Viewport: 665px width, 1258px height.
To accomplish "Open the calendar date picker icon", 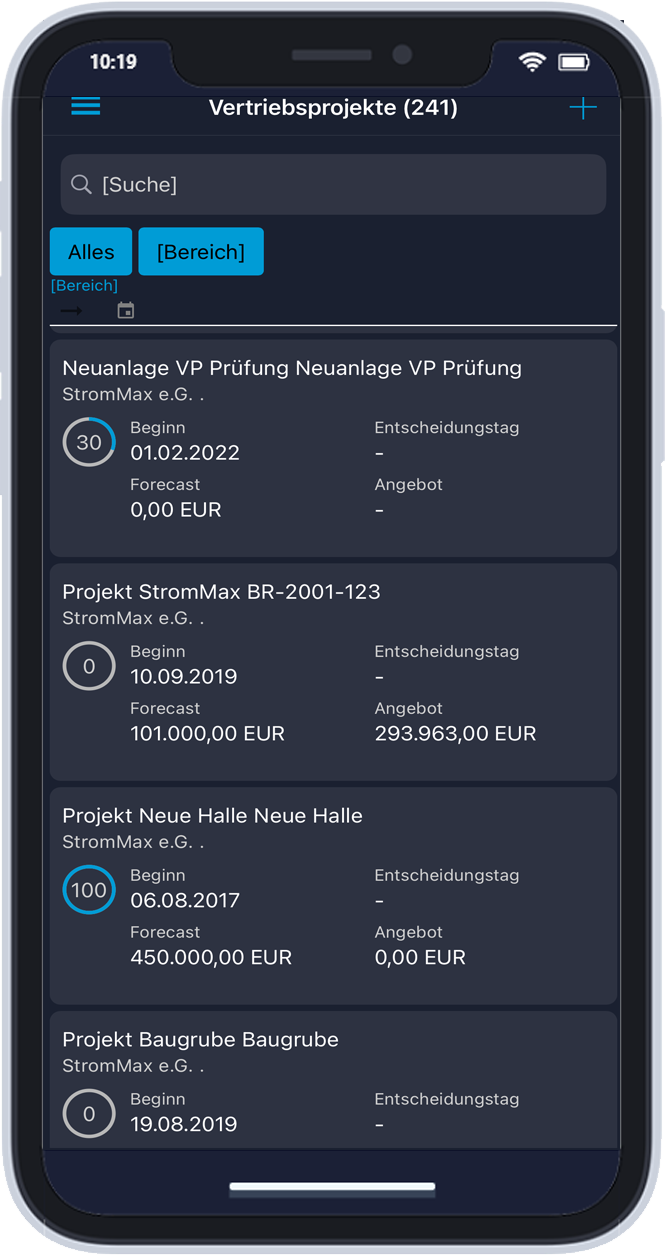I will click(126, 311).
